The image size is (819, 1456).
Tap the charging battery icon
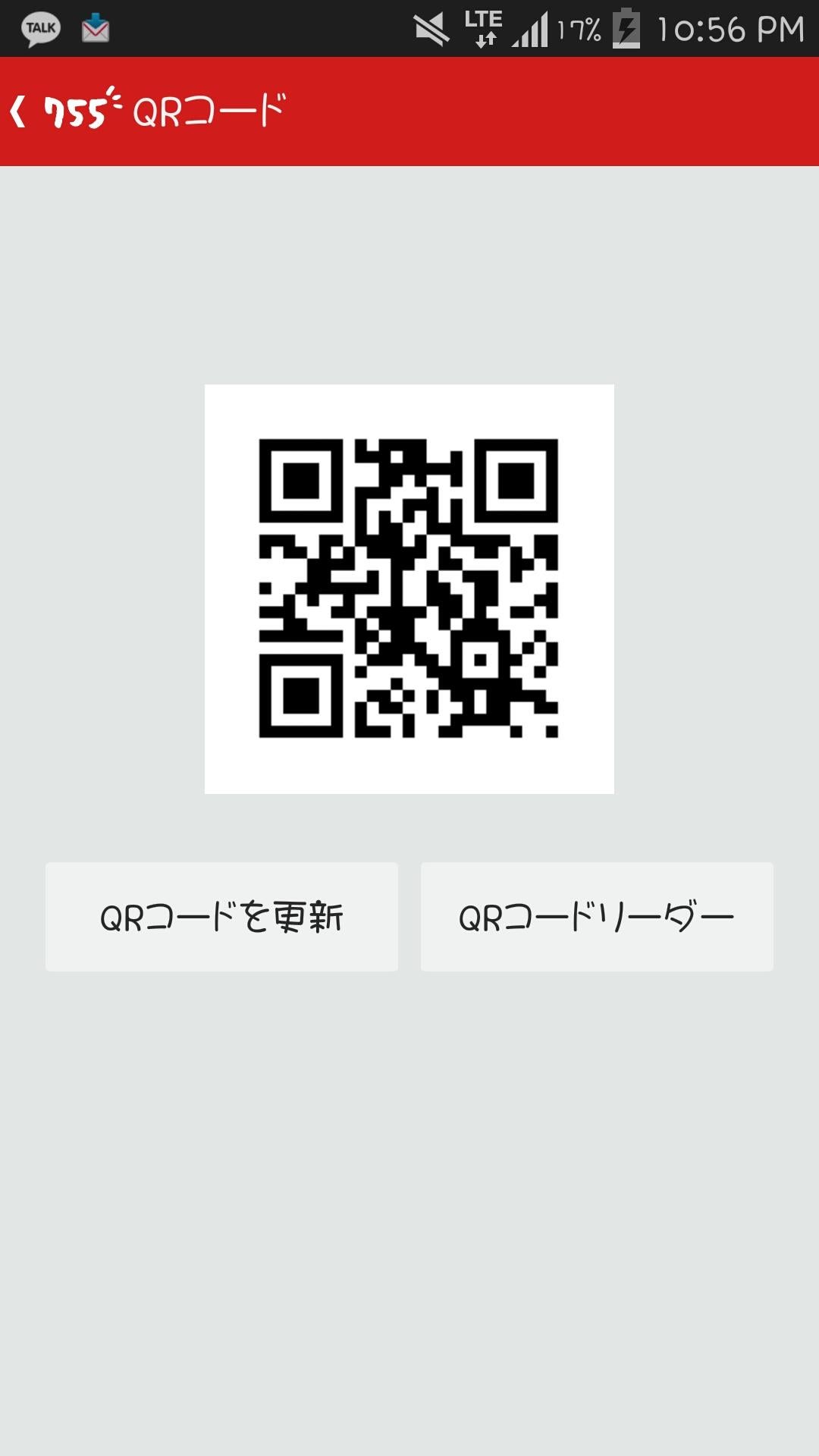point(626,27)
